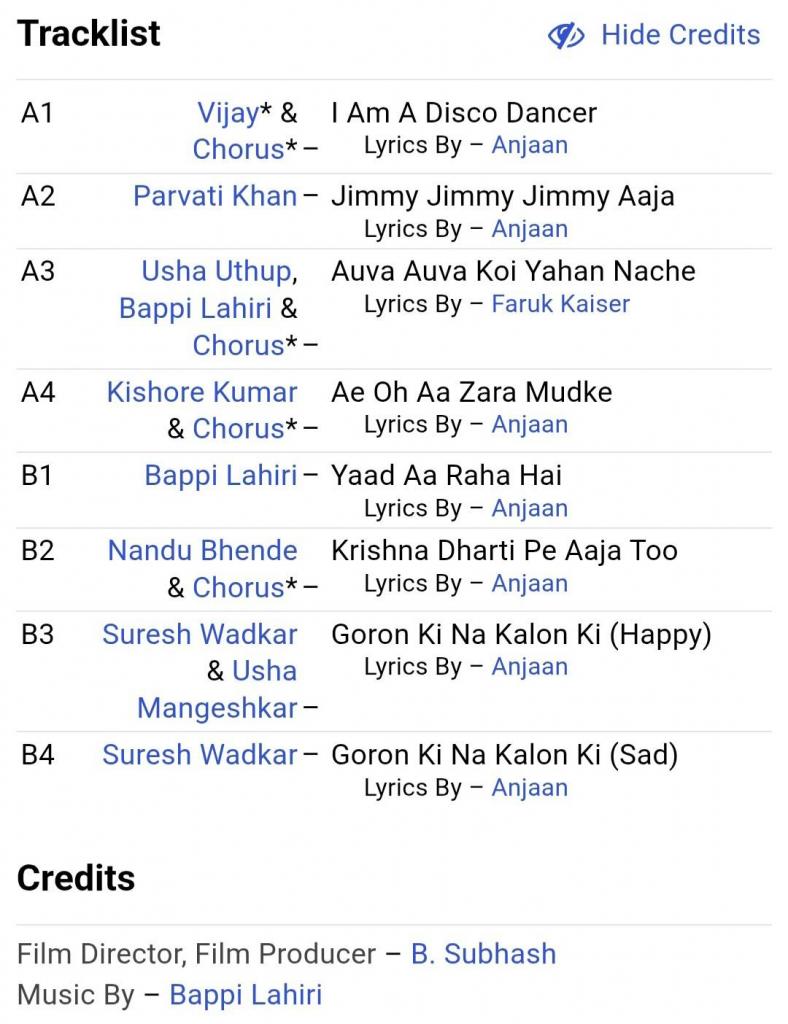Open Chorus link on track B2
The image size is (788, 1024).
point(239,587)
